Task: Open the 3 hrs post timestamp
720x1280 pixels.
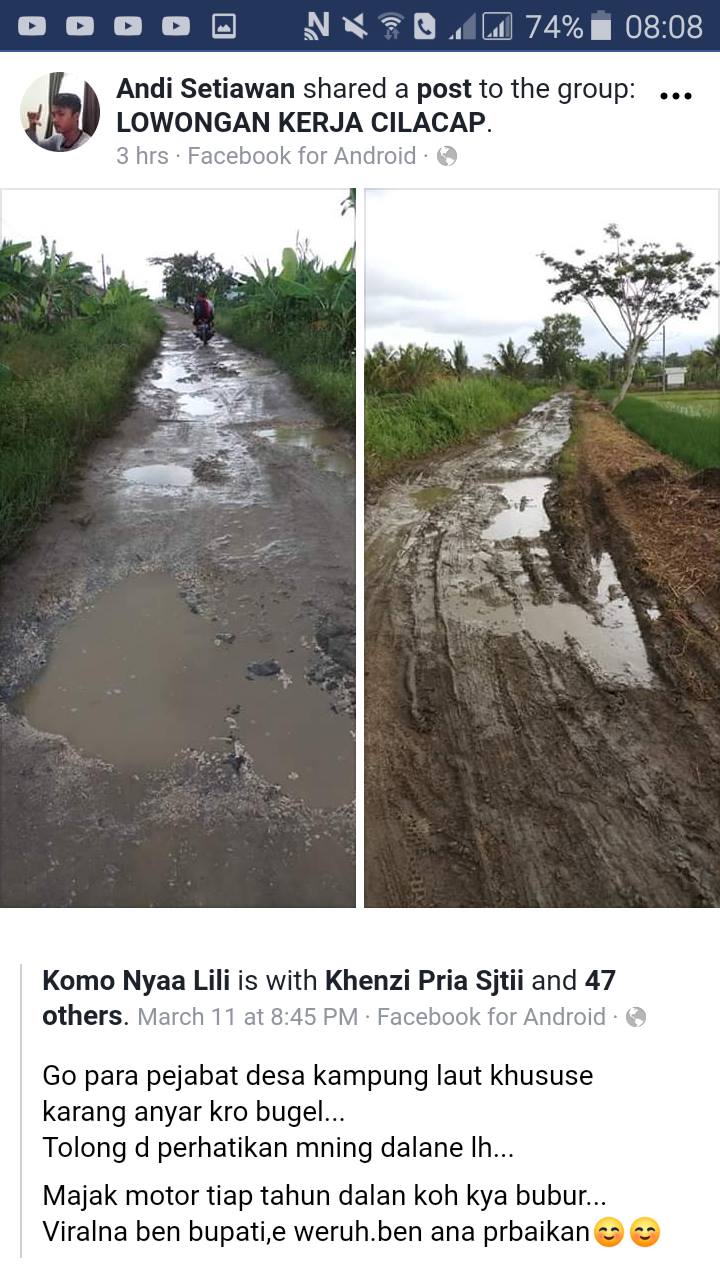Action: tap(142, 156)
